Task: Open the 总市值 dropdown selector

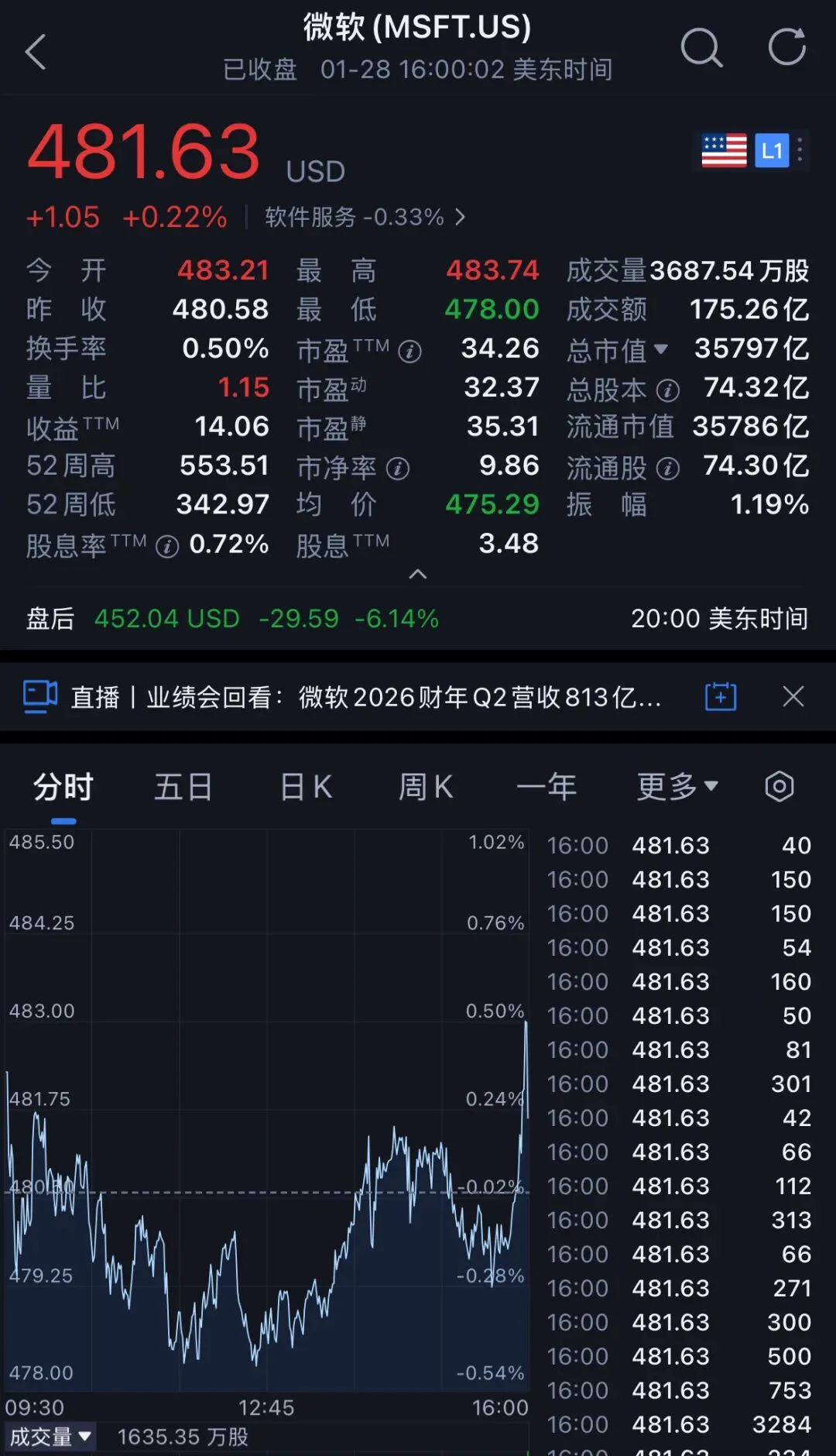Action: (662, 350)
